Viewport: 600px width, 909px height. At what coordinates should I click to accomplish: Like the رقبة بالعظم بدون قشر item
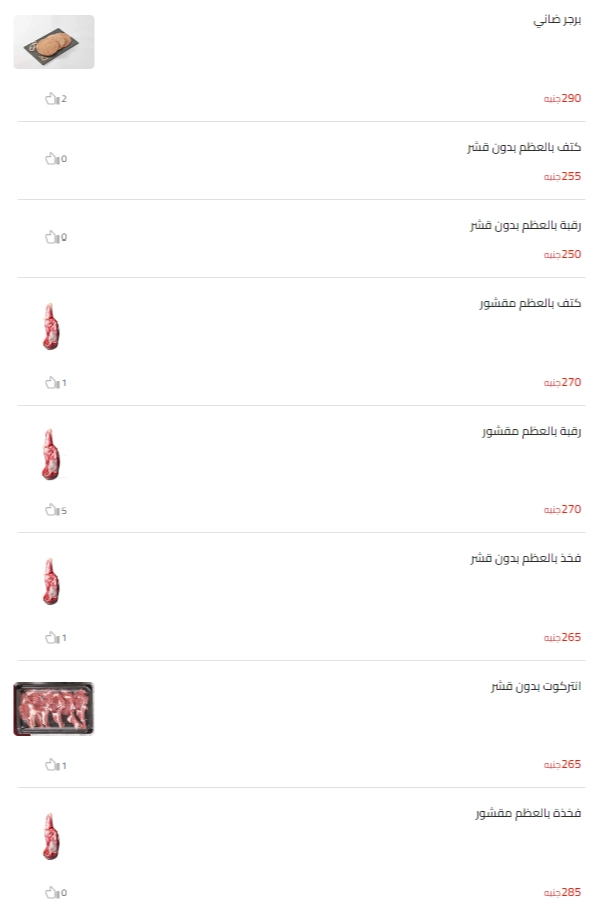click(x=52, y=238)
